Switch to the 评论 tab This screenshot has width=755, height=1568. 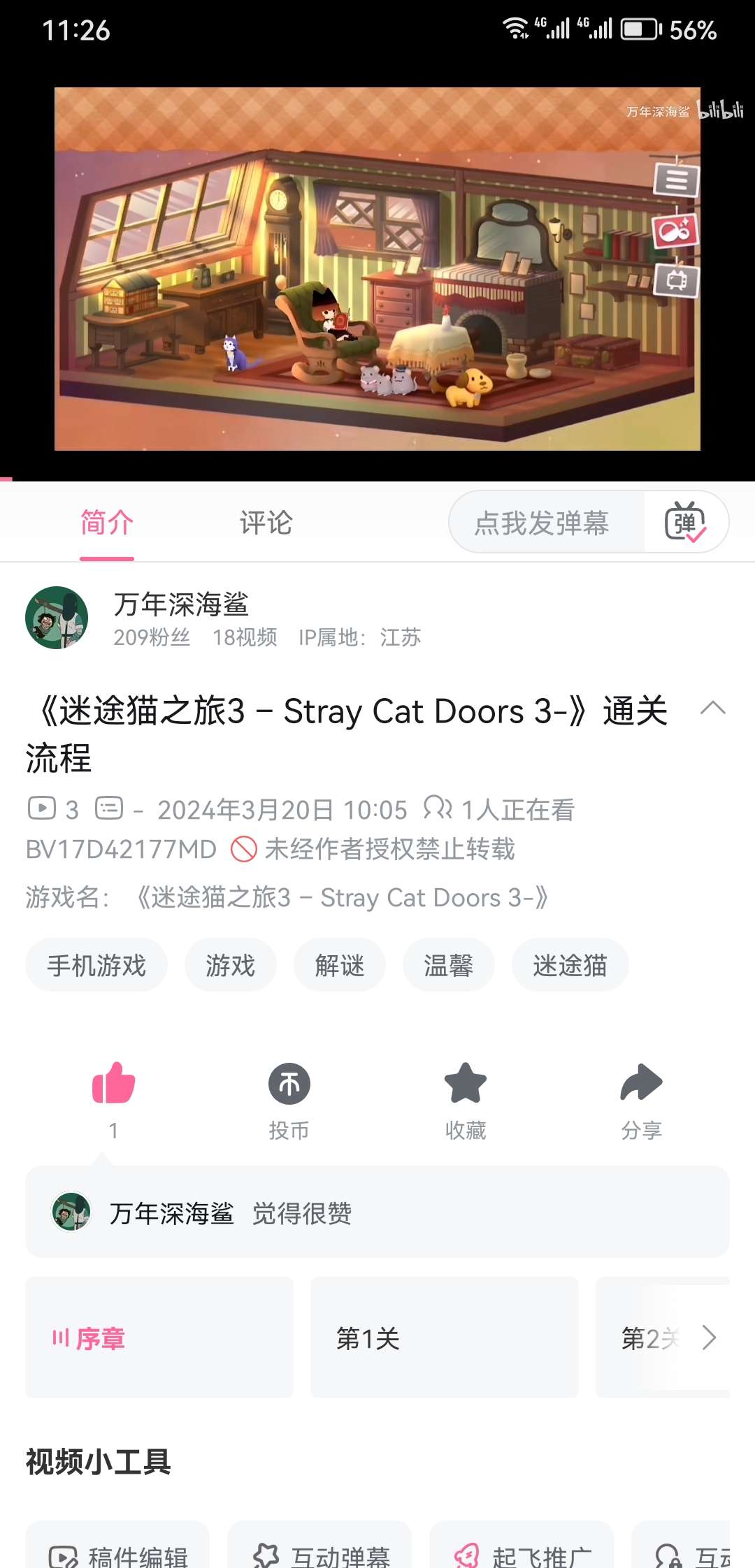(266, 523)
